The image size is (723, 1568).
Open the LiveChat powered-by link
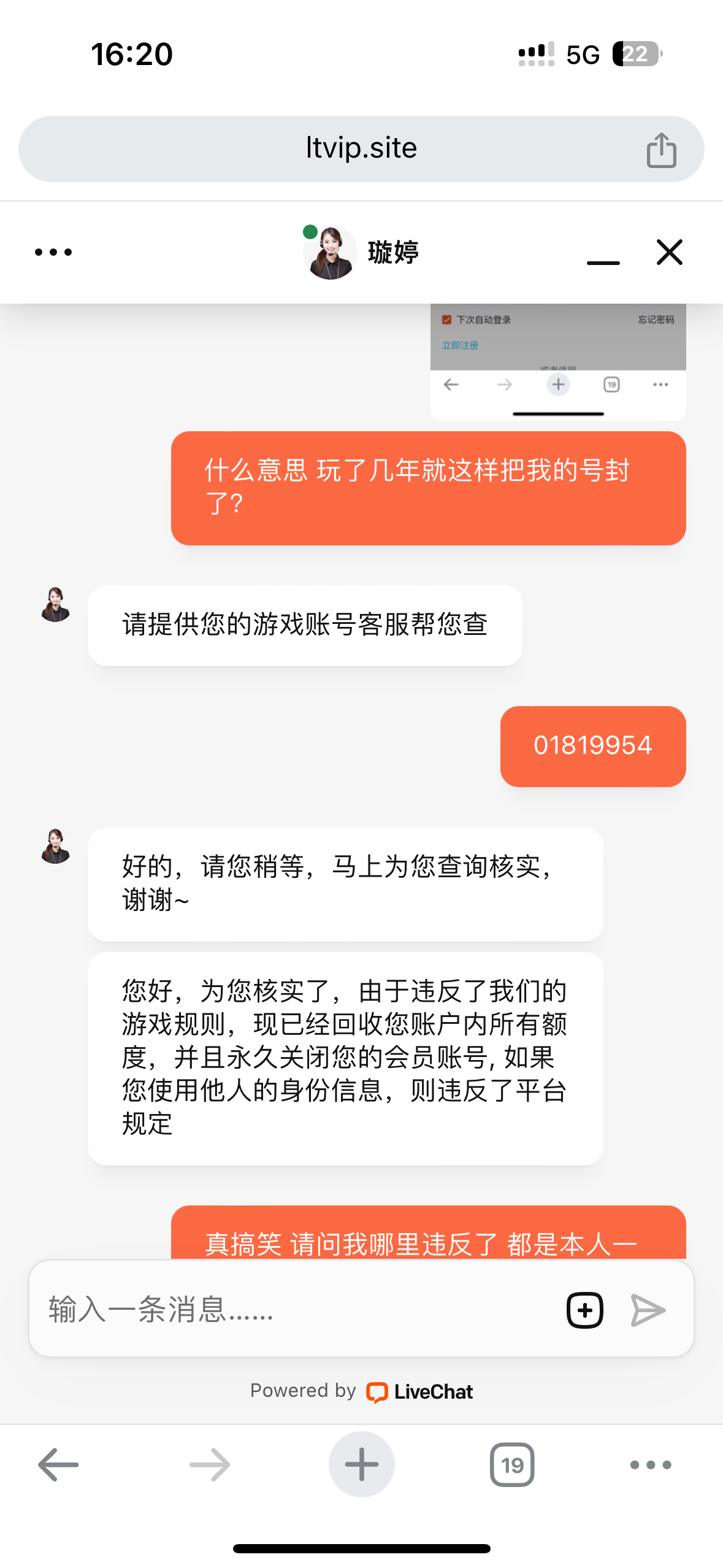click(420, 1391)
